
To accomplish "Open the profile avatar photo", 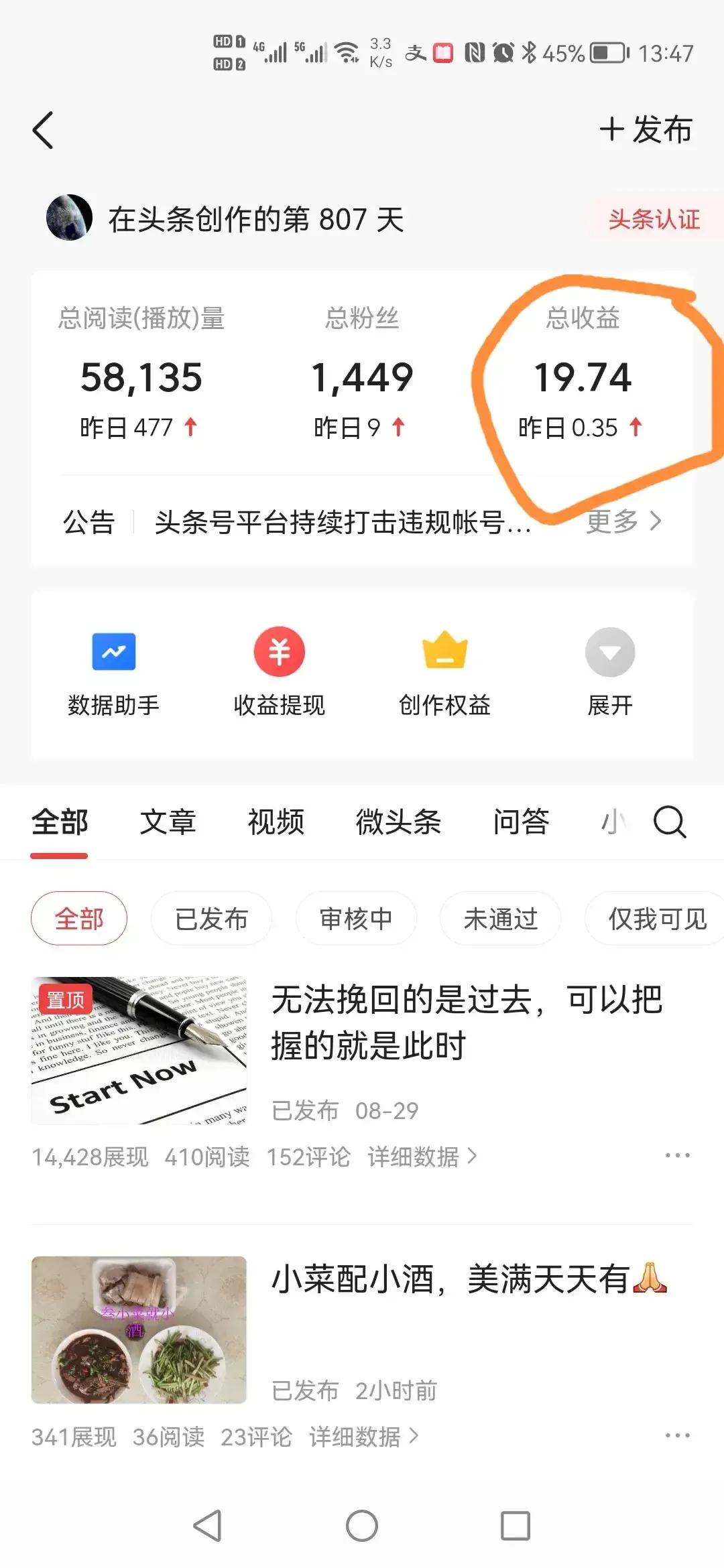I will (x=70, y=216).
